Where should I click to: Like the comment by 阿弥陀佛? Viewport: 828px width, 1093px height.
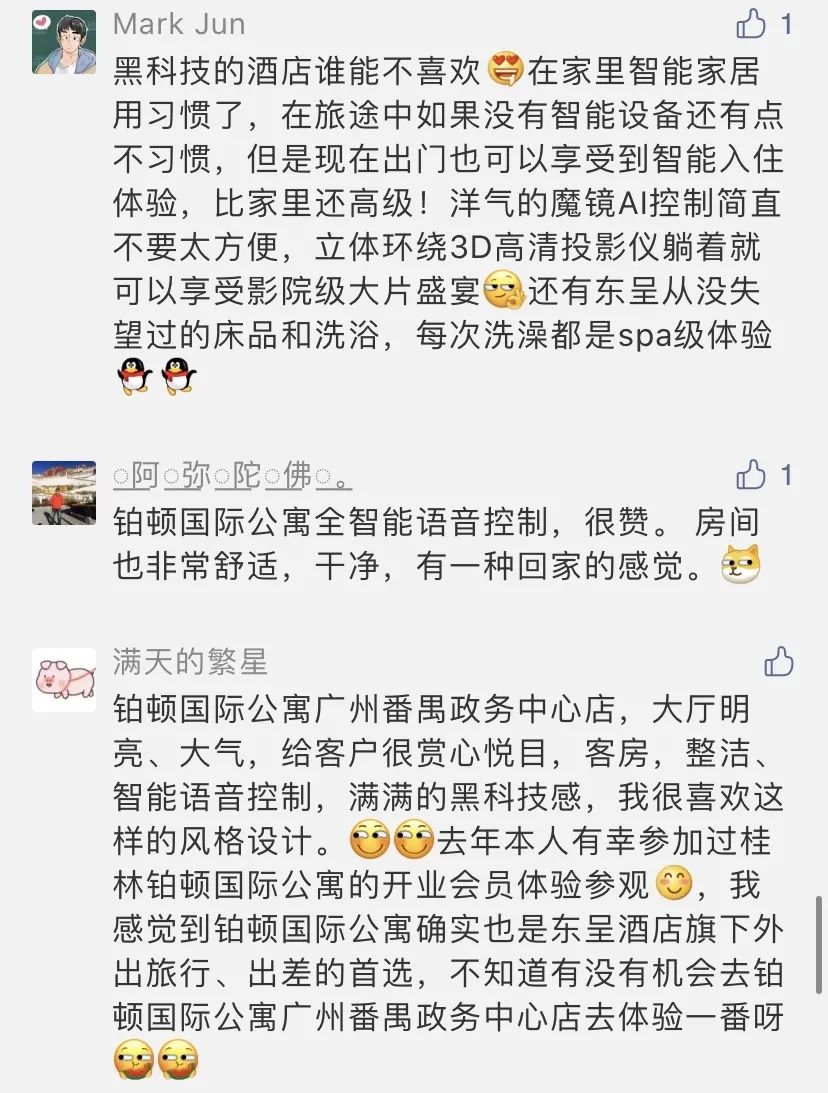[x=751, y=476]
